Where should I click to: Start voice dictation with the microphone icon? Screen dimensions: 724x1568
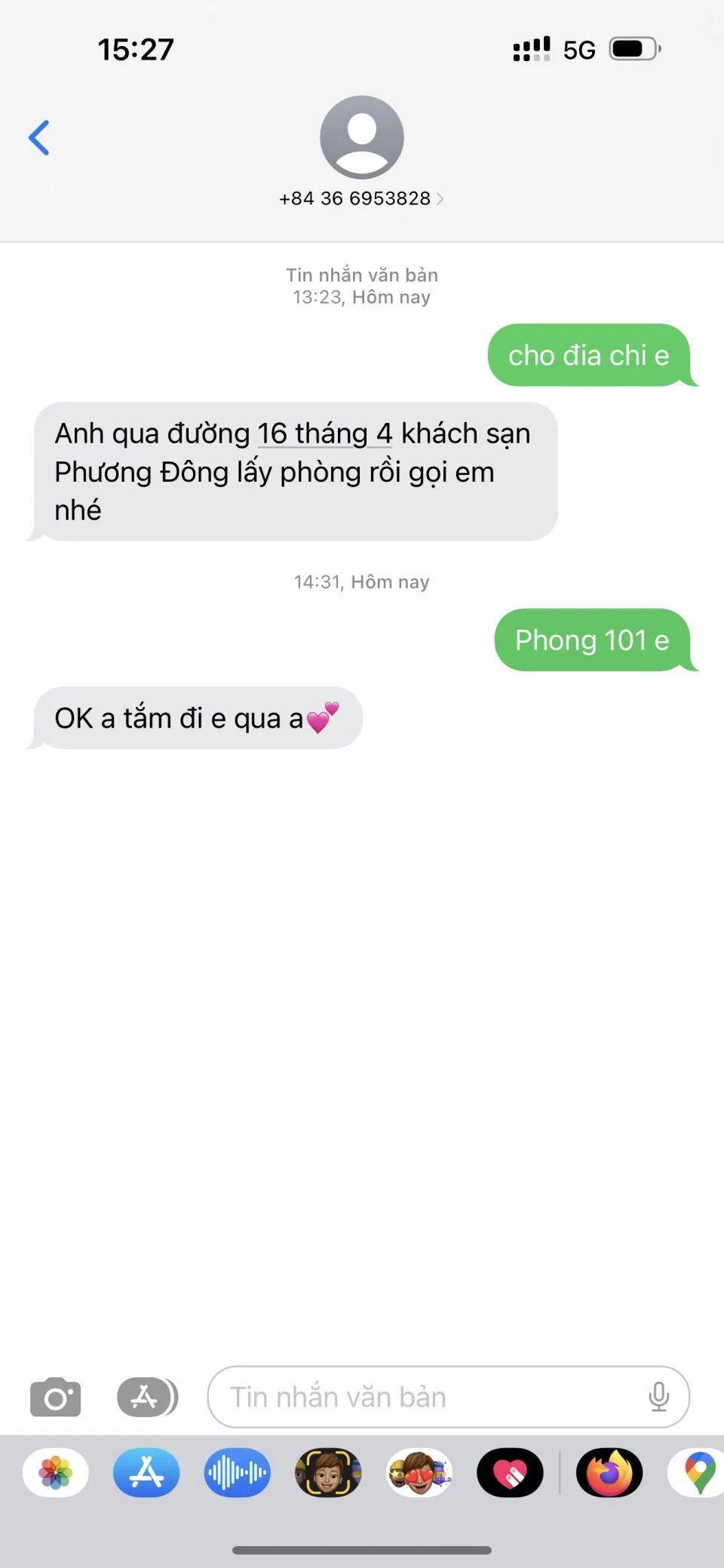tap(658, 1398)
